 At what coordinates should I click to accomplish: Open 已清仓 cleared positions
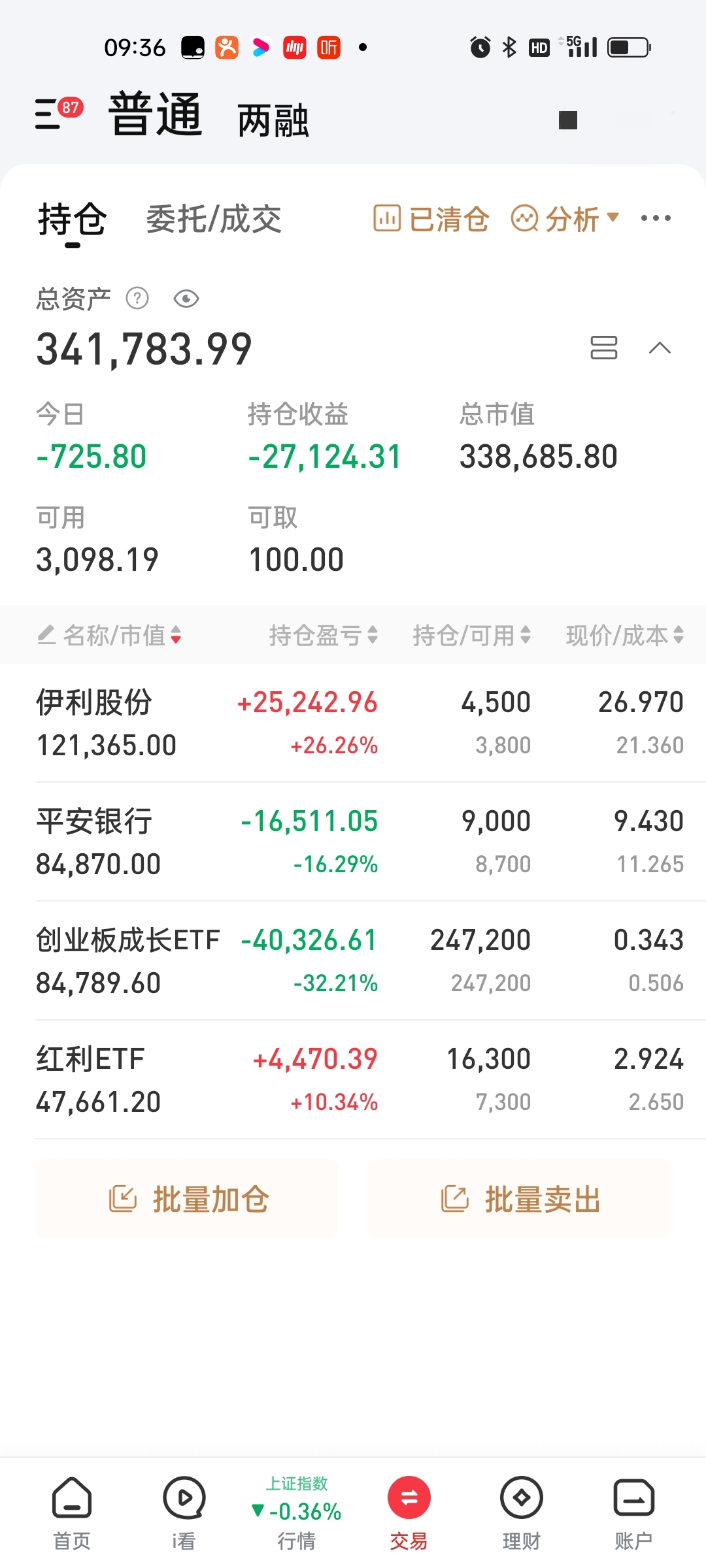pos(431,220)
